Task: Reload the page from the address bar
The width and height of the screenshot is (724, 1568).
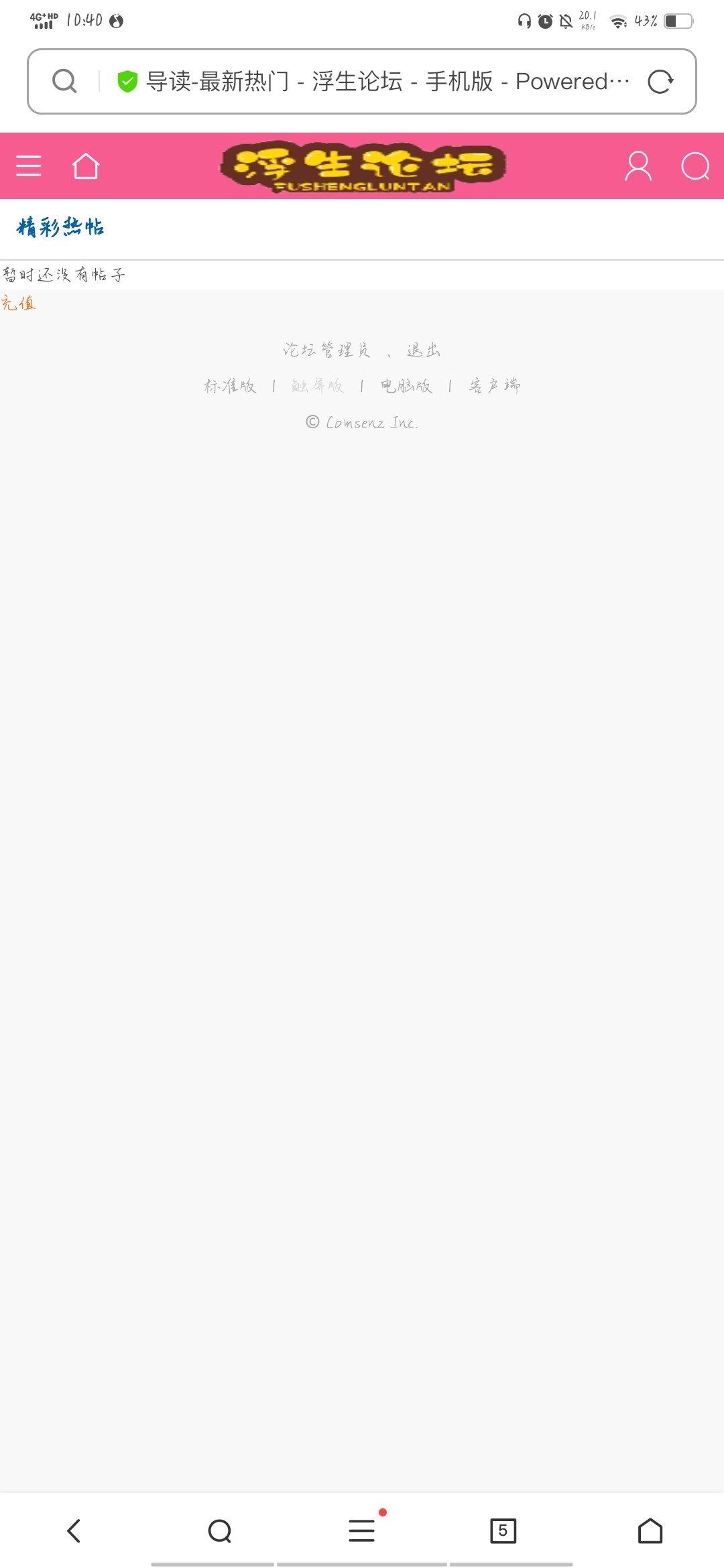Action: tap(660, 82)
